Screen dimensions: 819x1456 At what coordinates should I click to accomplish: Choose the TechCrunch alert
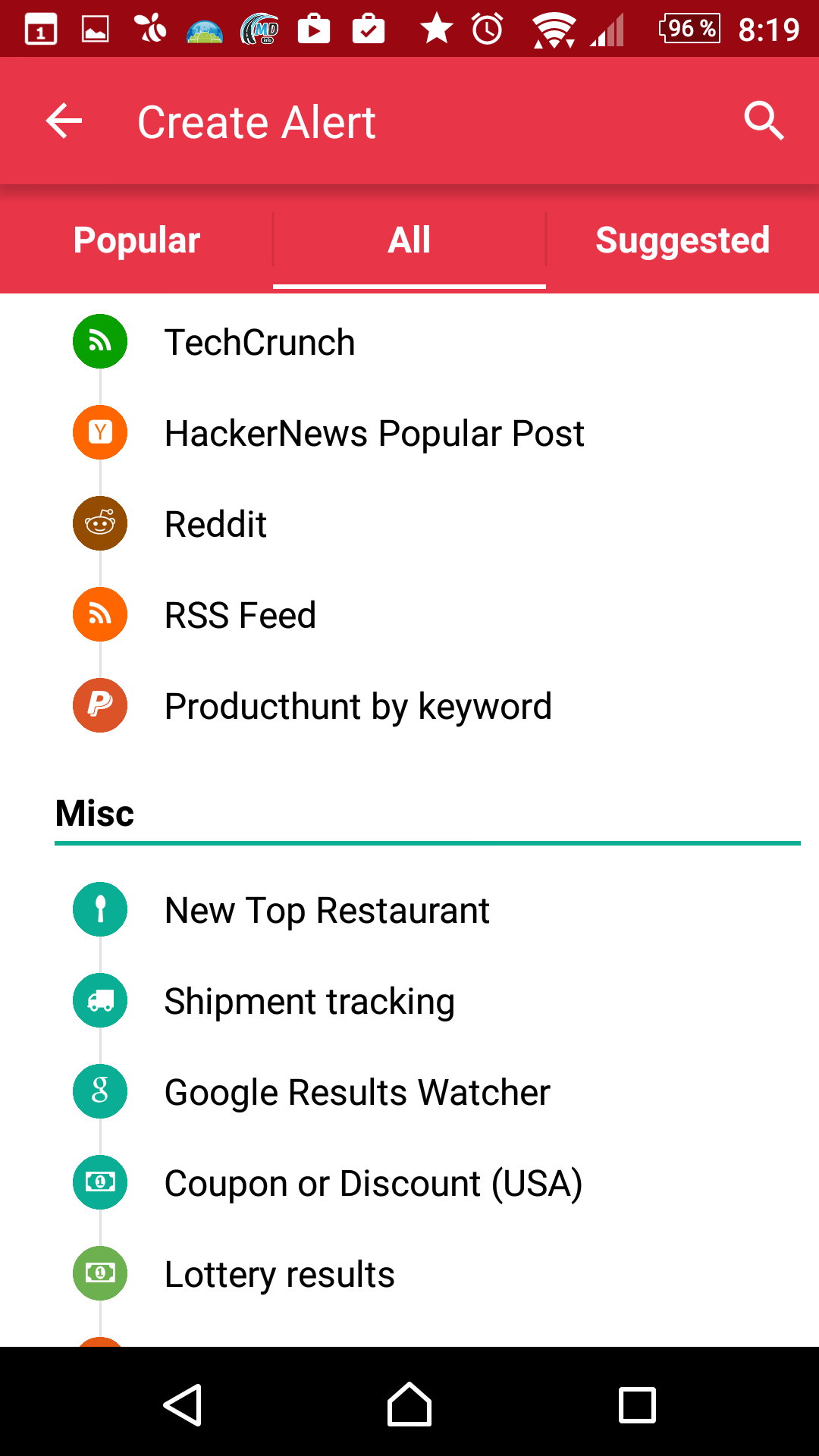(409, 342)
